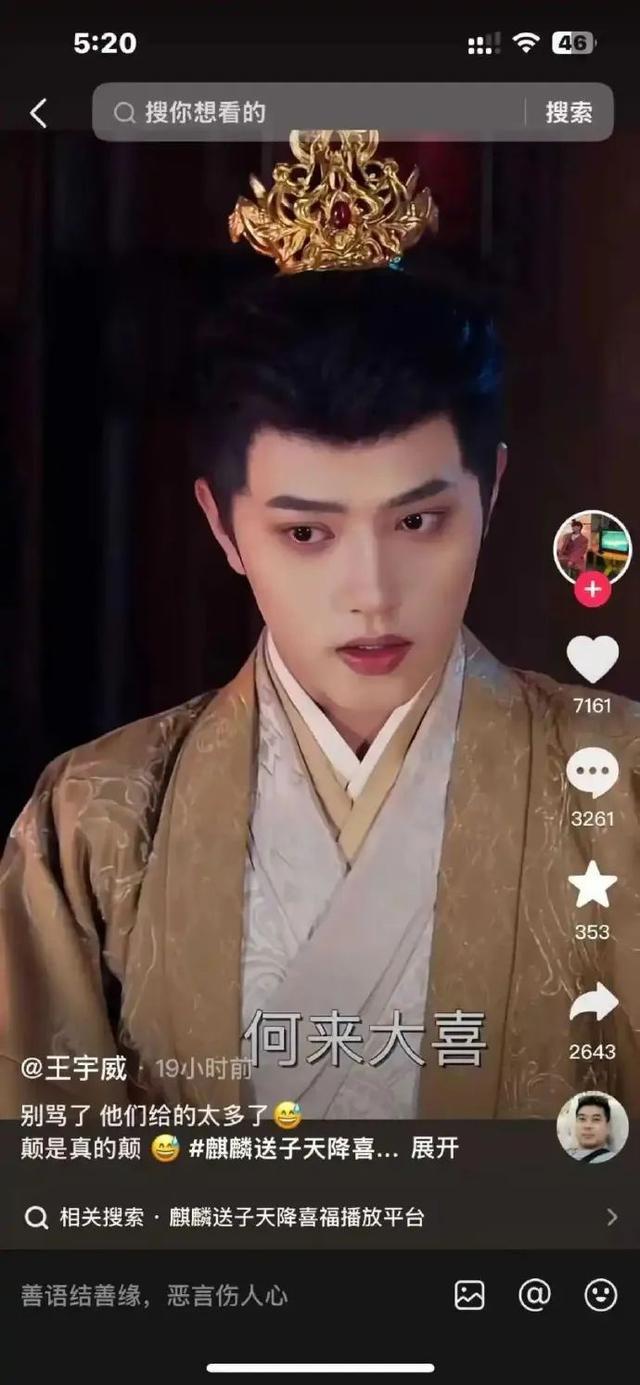Follow the creator via red plus badge
640x1385 pixels.
click(x=592, y=590)
